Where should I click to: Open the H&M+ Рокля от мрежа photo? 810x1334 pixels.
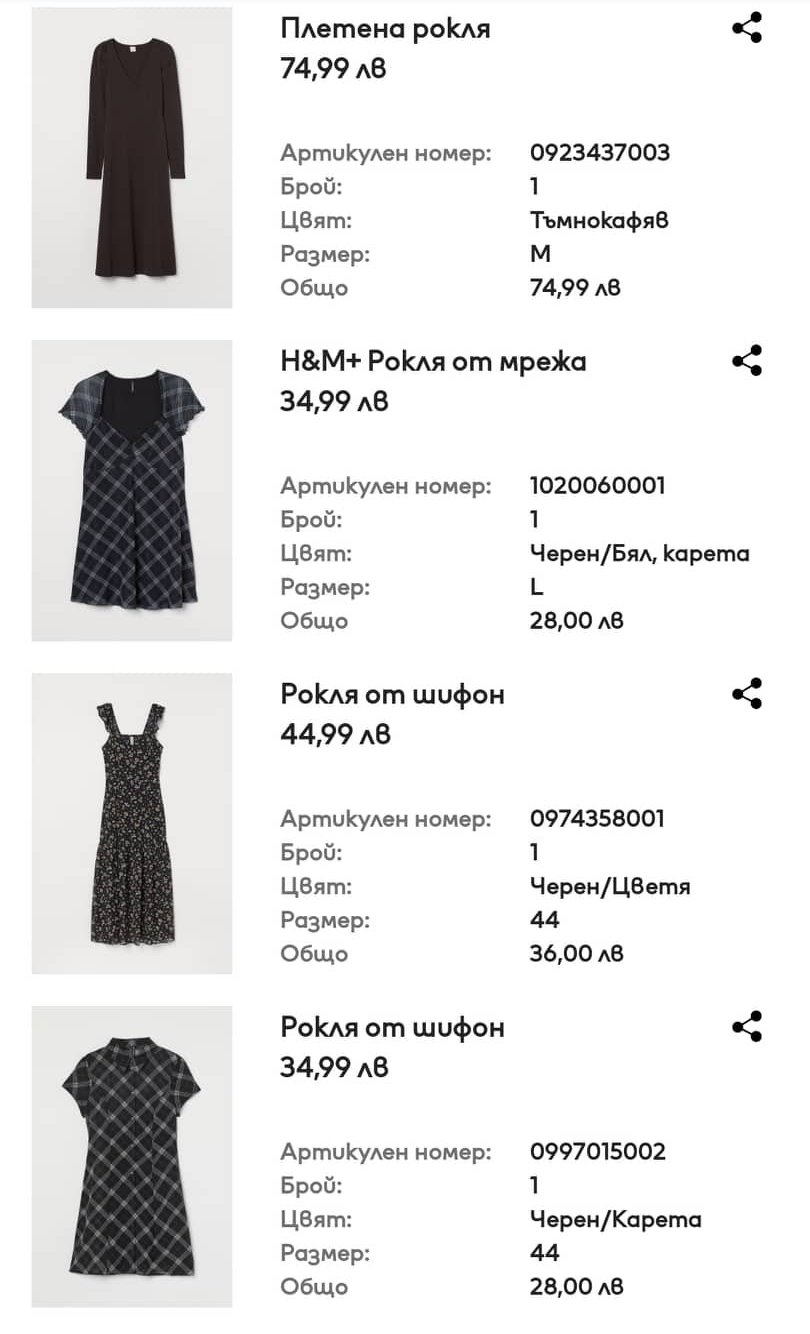pos(132,490)
